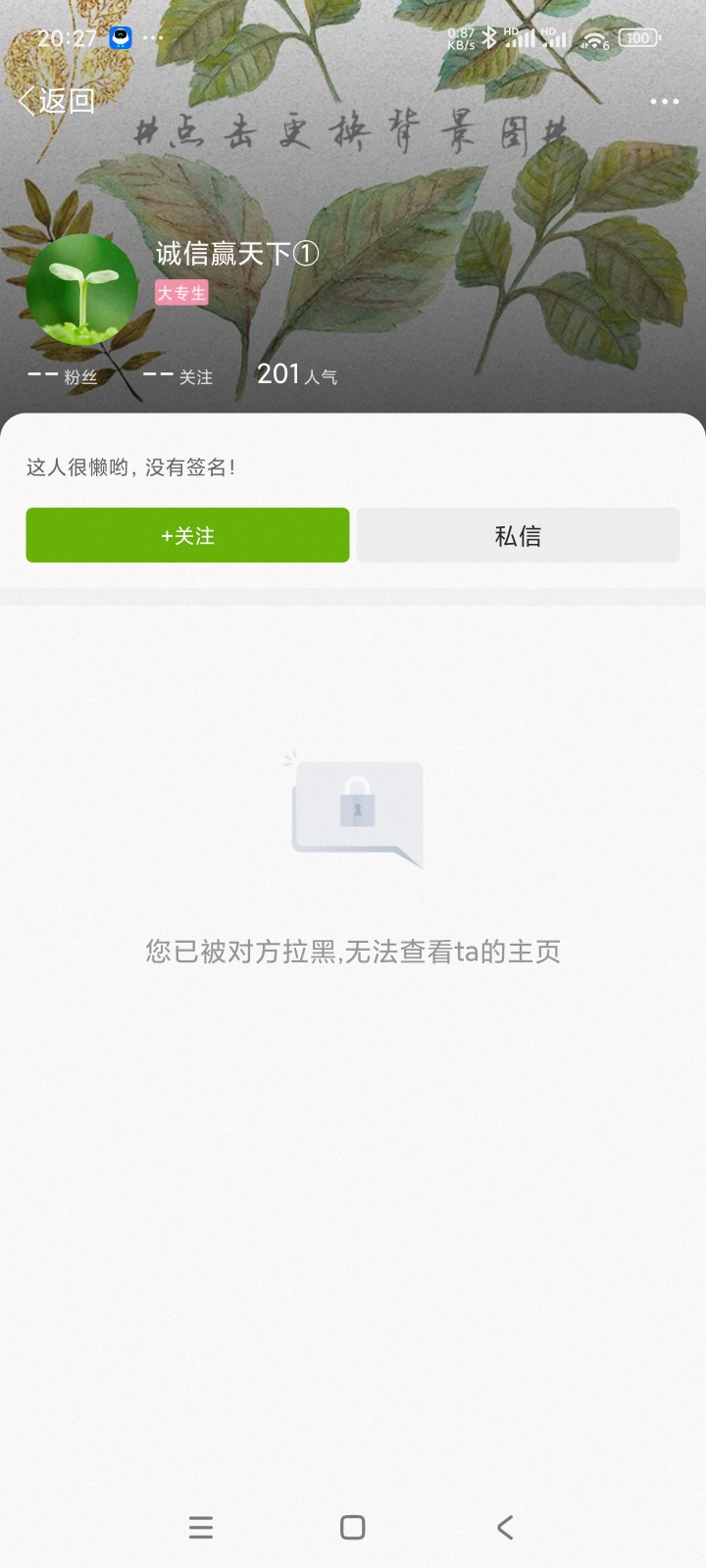View the sprout profile avatar
This screenshot has width=706, height=1568.
[82, 290]
